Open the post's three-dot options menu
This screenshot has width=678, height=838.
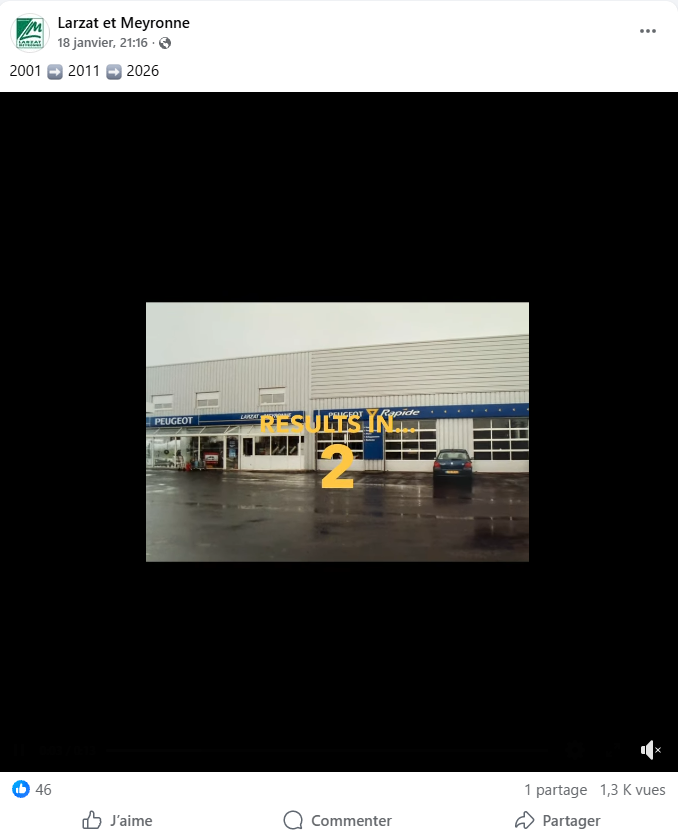tap(648, 31)
